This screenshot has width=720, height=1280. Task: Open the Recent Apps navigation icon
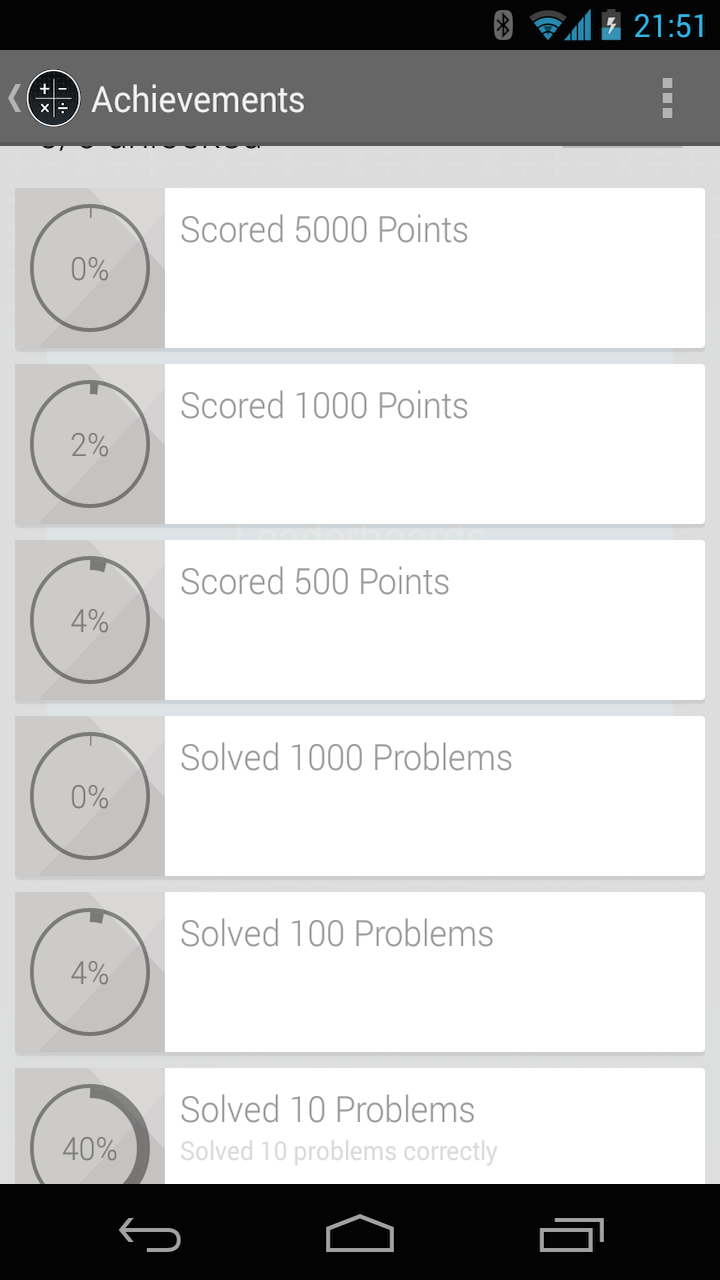pyautogui.click(x=570, y=1235)
